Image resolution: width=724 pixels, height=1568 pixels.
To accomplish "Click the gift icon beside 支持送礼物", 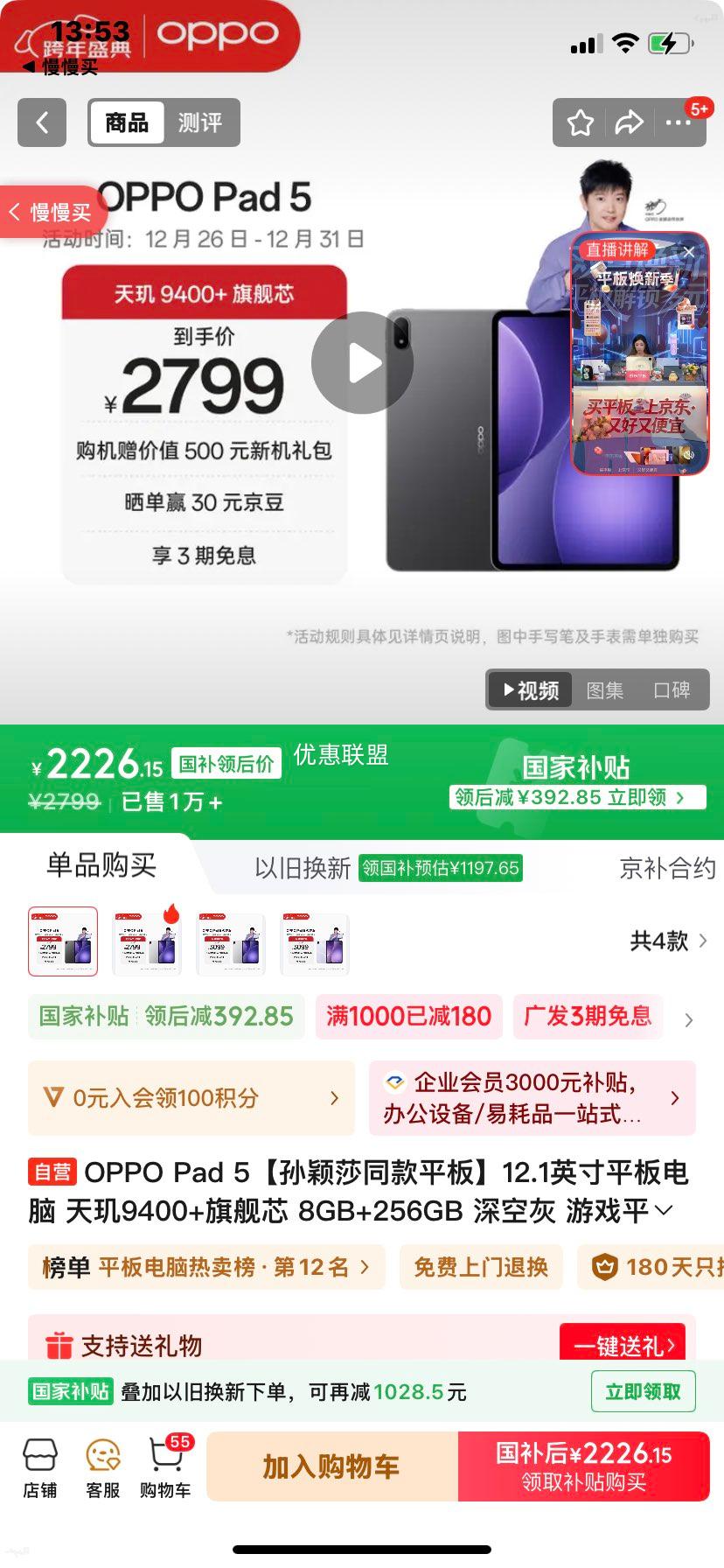I will [59, 1347].
